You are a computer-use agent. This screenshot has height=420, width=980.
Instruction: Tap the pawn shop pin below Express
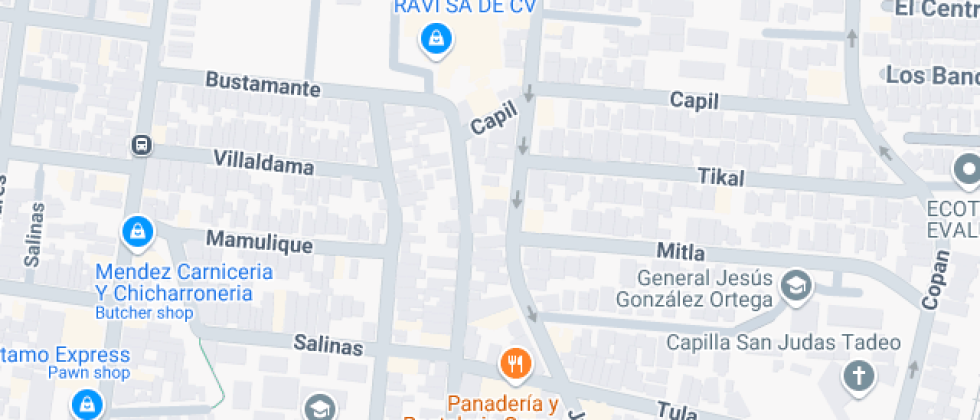(x=87, y=404)
